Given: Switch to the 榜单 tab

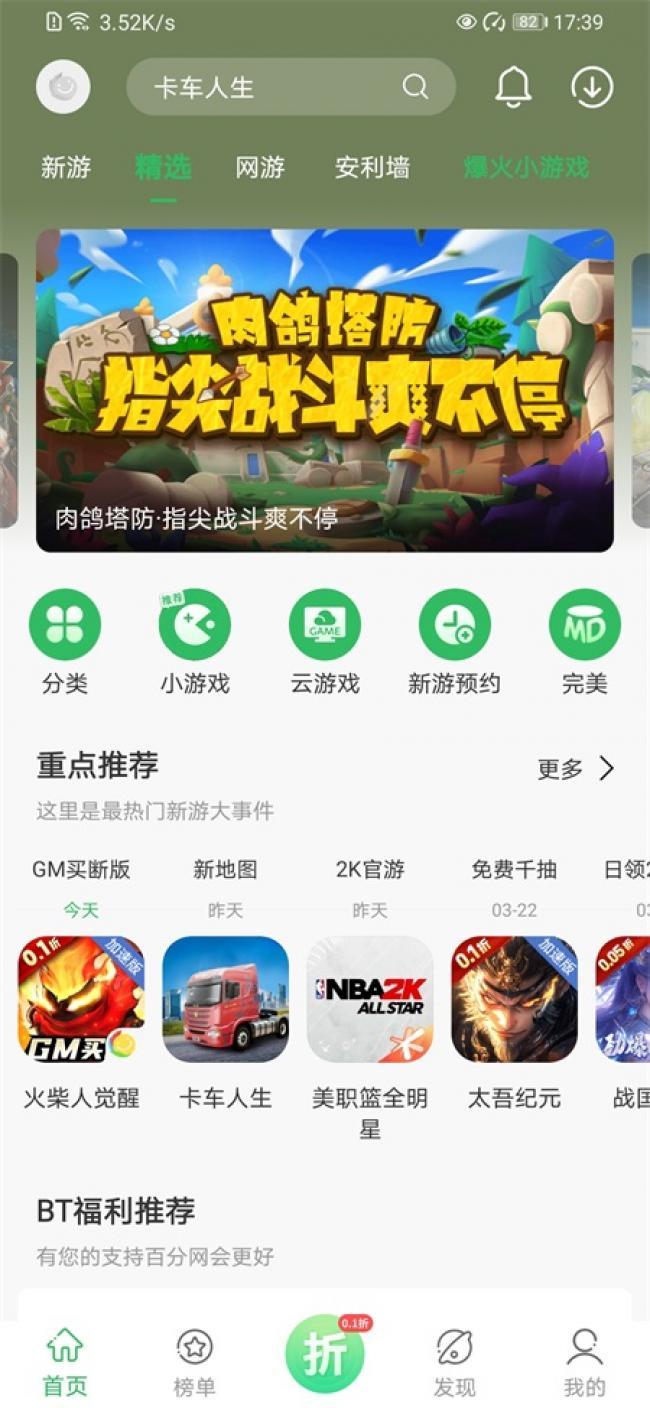Looking at the screenshot, I should tap(194, 1363).
